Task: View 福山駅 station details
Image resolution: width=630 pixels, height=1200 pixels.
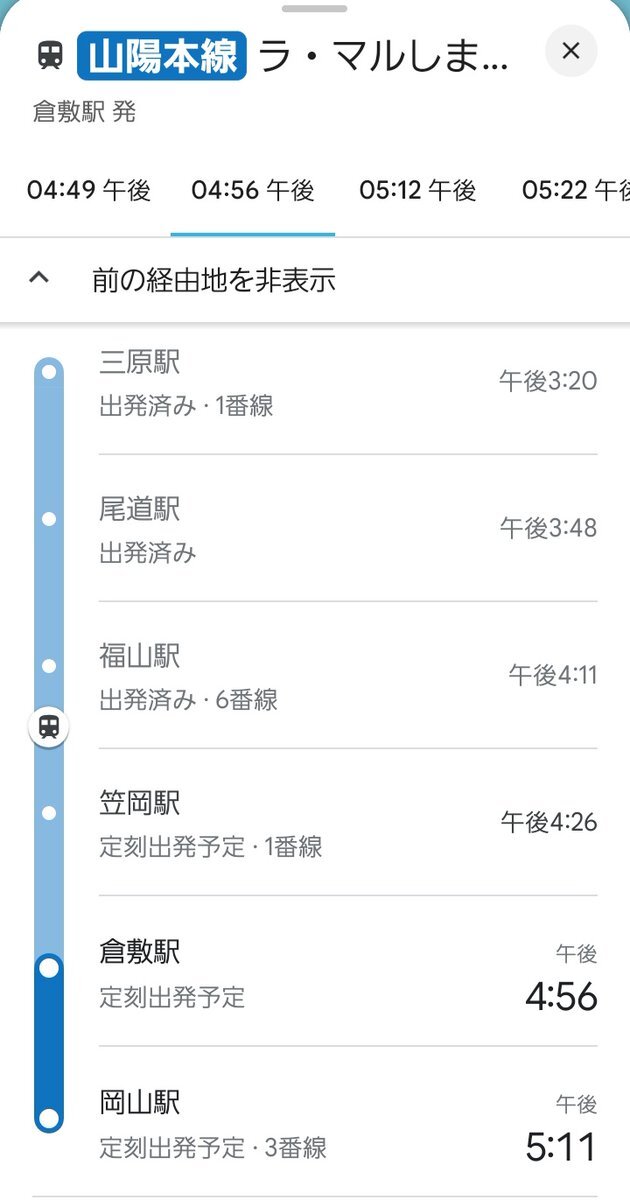Action: (x=346, y=675)
